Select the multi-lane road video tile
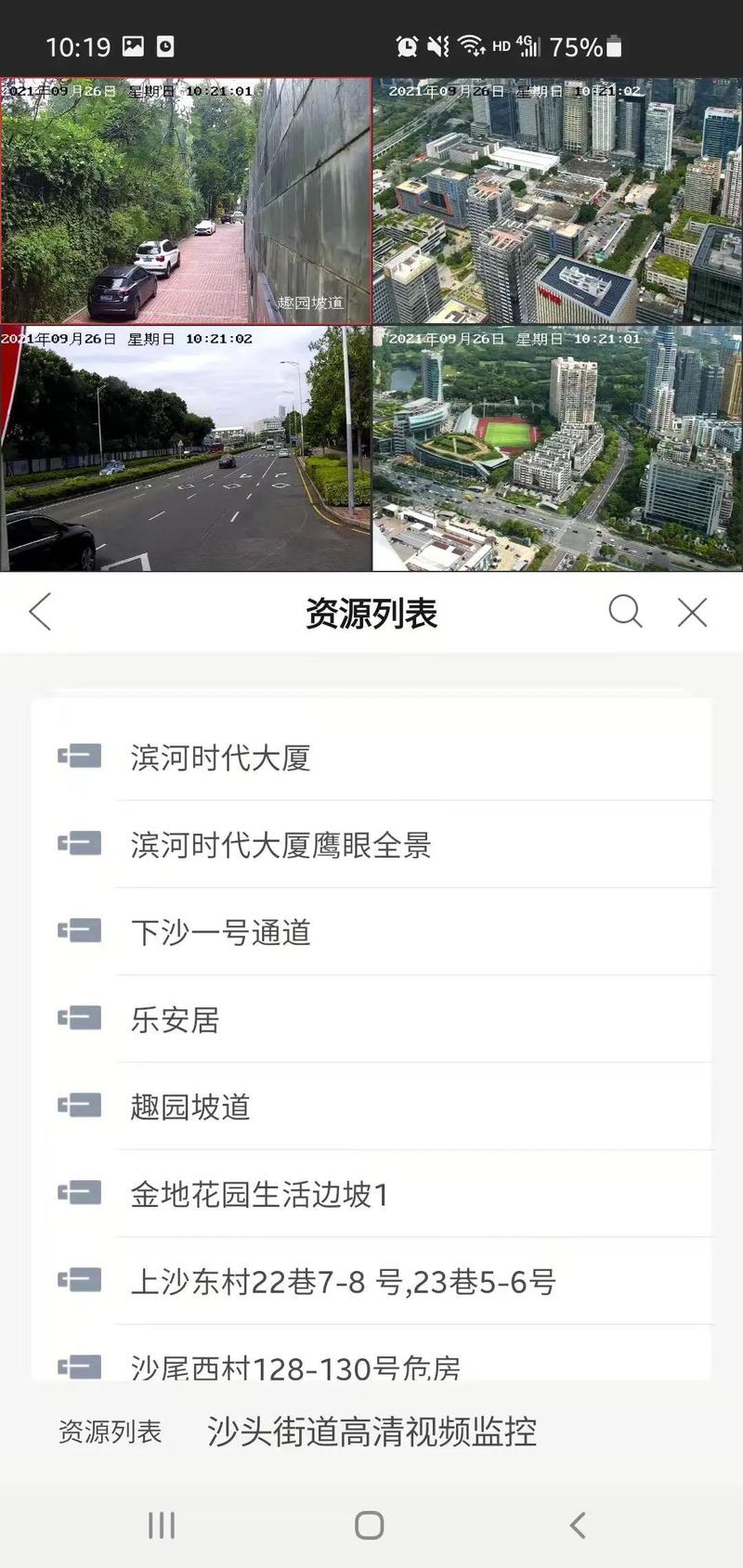 pos(186,448)
